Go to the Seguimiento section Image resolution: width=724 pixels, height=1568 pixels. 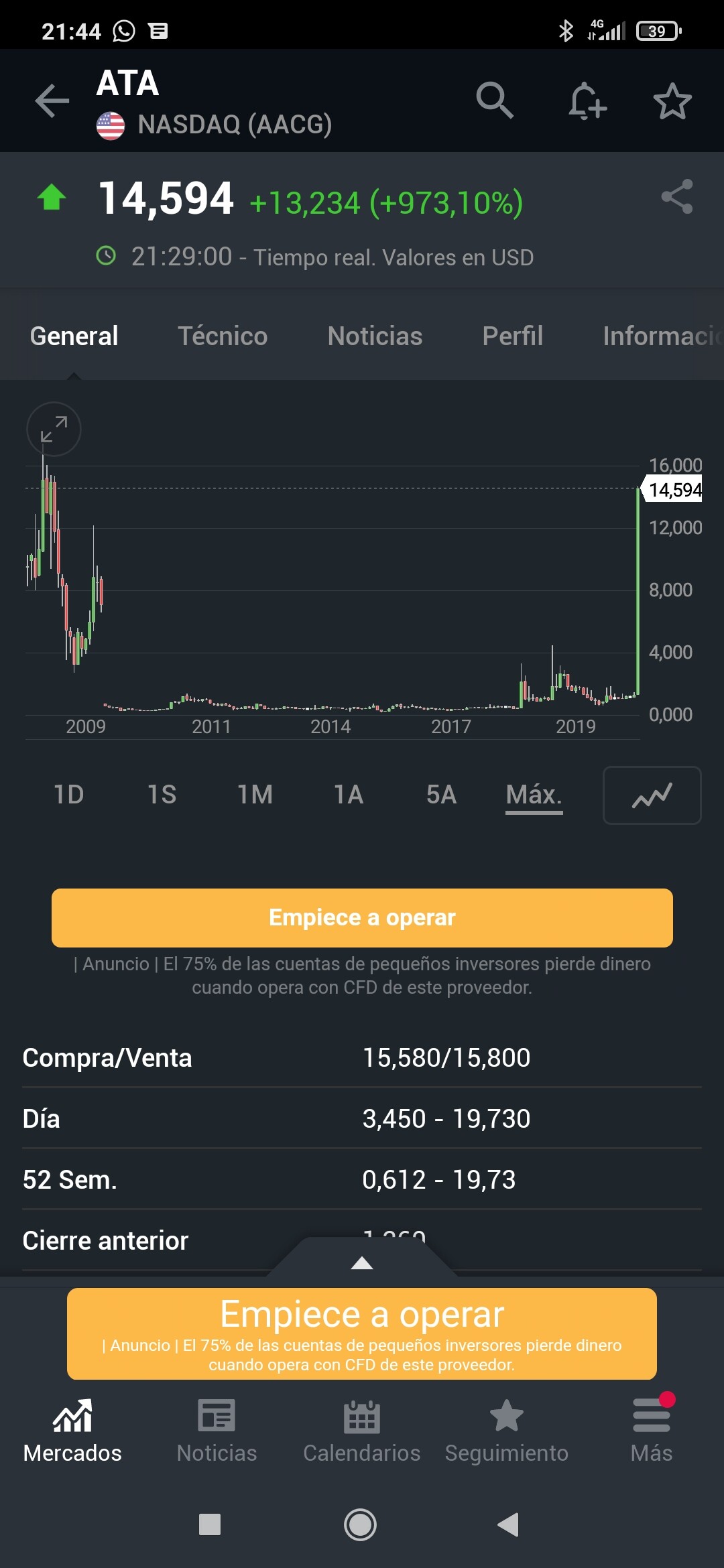507,1431
